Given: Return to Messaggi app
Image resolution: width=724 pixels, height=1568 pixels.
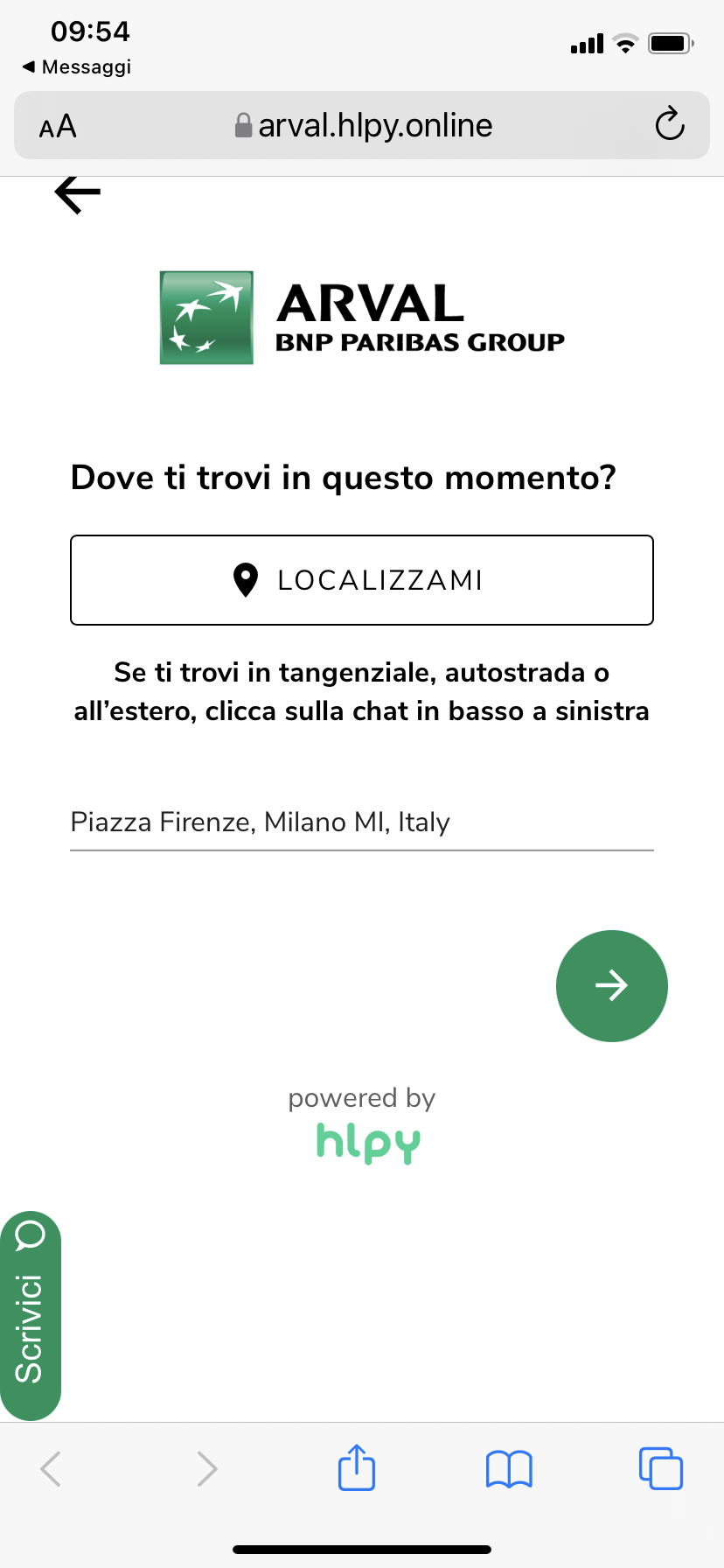Looking at the screenshot, I should coord(77,66).
